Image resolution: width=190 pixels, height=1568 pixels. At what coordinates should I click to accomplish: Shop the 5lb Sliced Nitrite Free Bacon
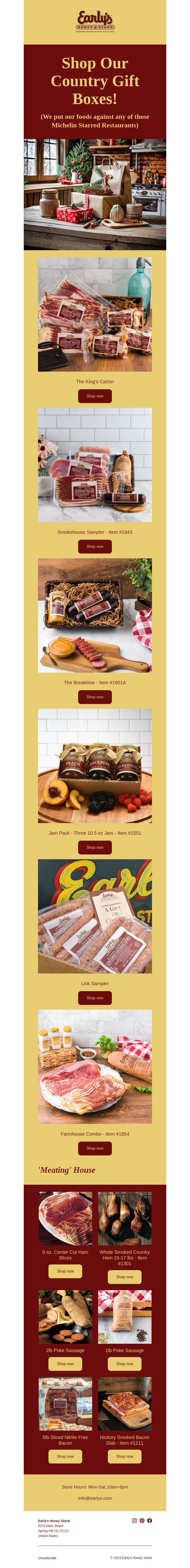coord(65,1456)
